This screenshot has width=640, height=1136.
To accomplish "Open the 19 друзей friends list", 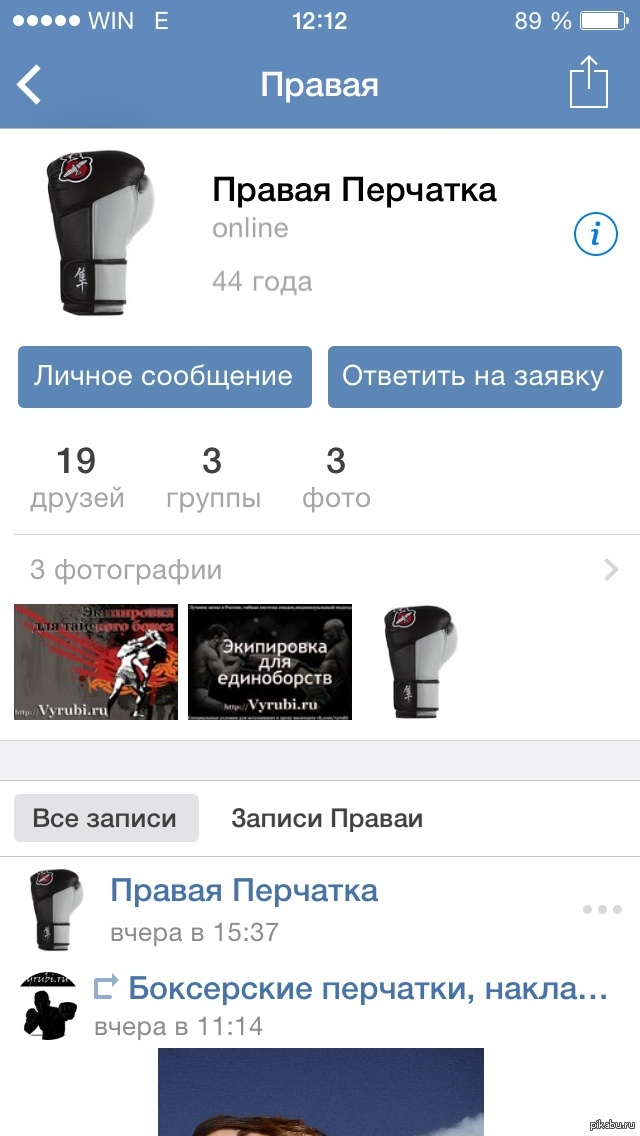I will [x=77, y=477].
